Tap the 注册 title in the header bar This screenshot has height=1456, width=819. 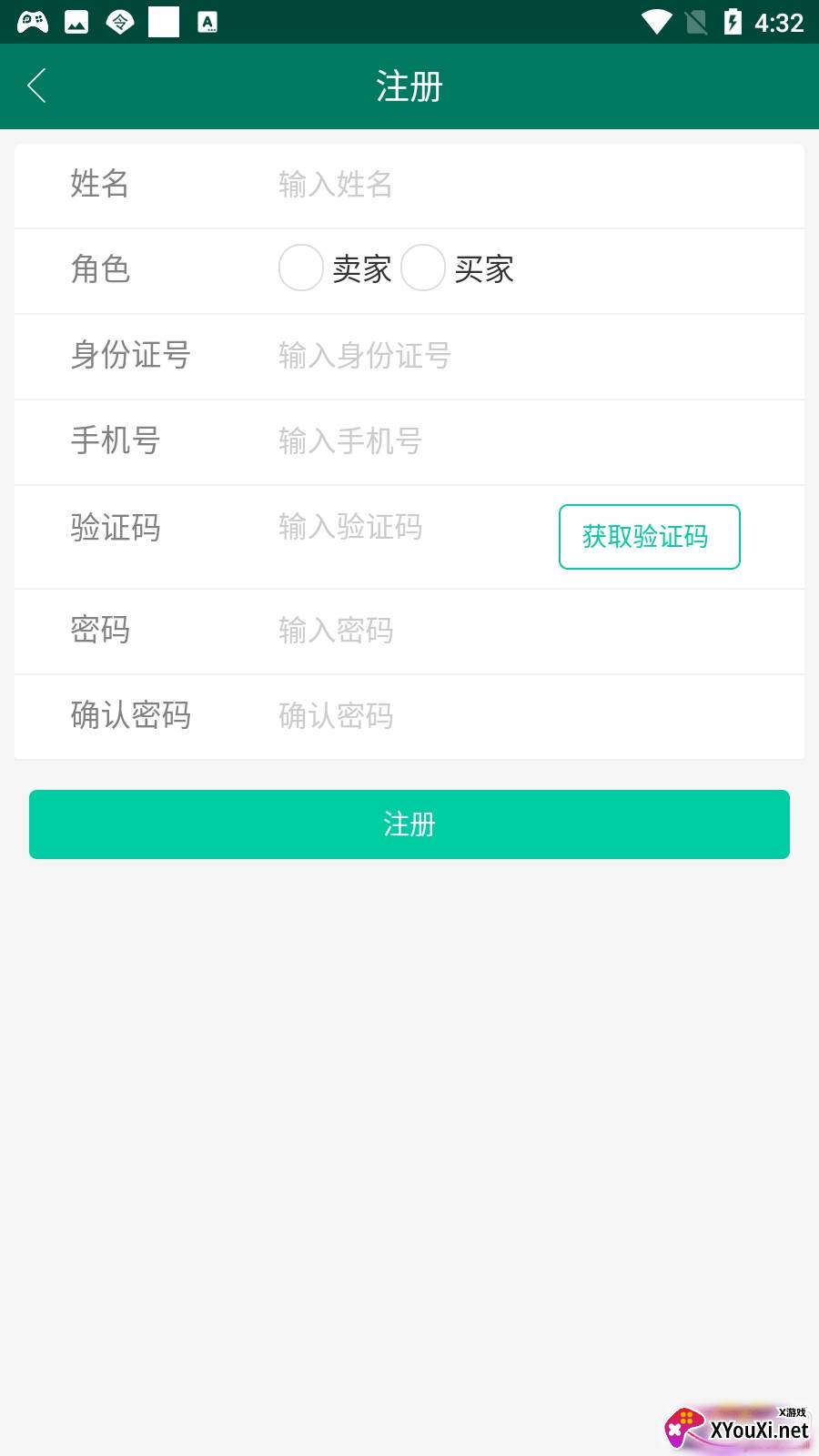409,86
